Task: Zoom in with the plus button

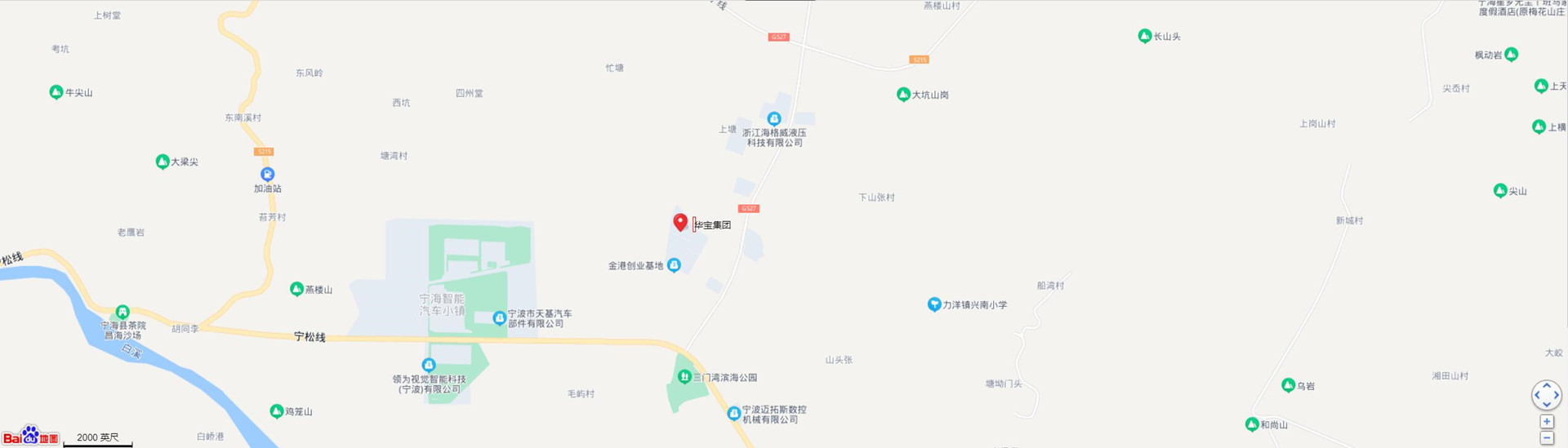Action: (1547, 422)
